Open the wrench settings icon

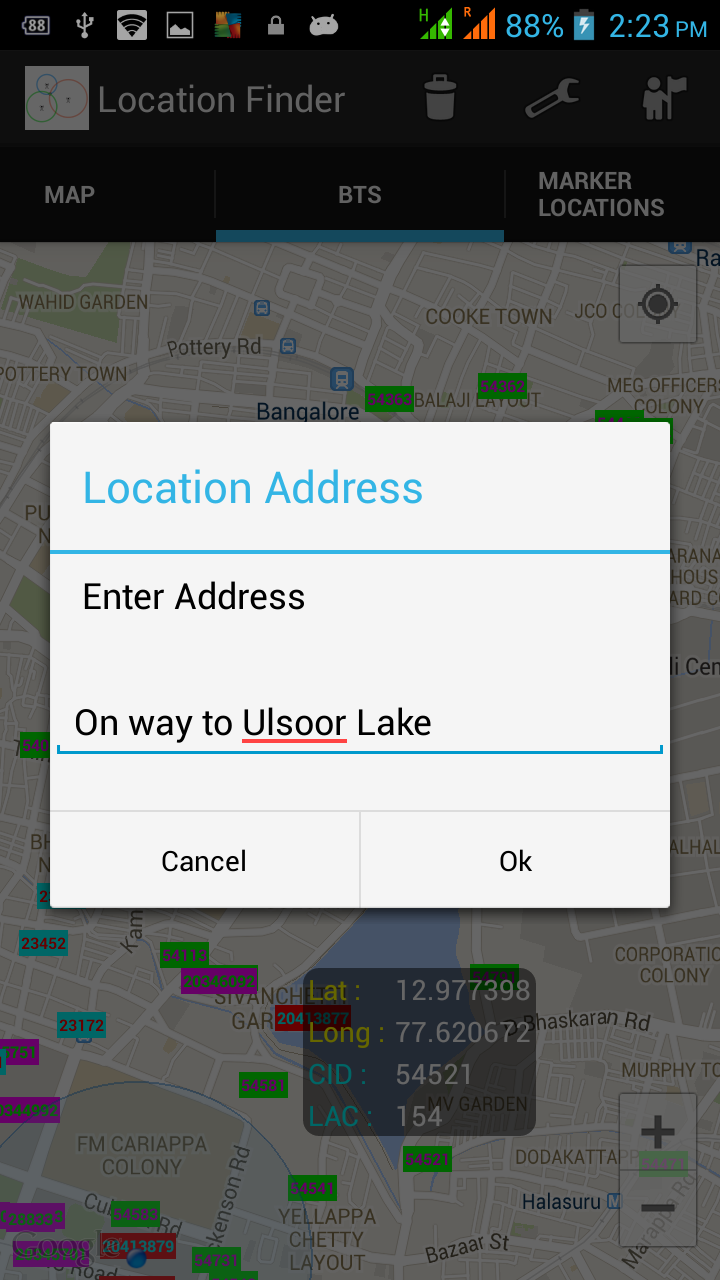551,98
